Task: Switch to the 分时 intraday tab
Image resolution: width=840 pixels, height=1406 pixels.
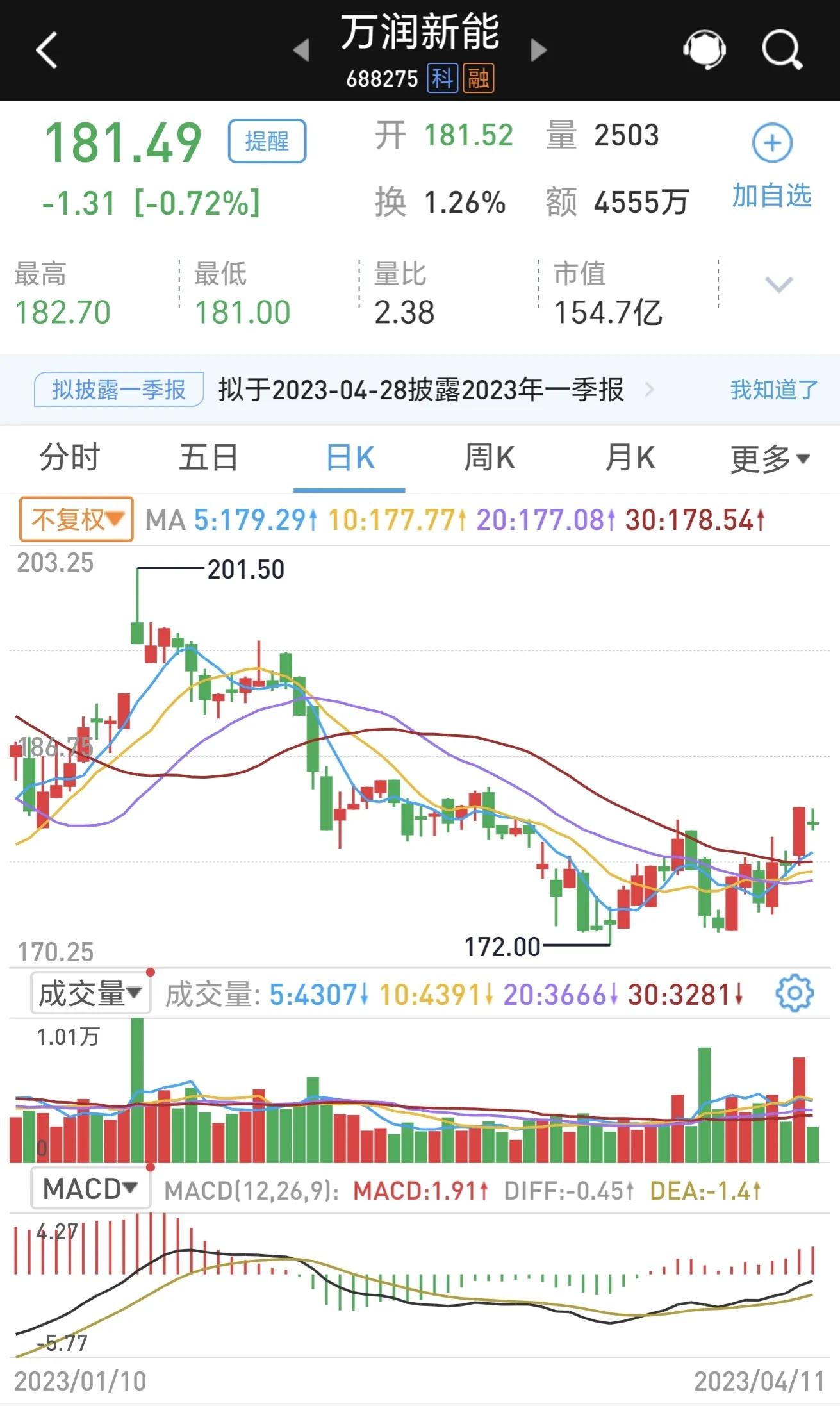Action: click(69, 458)
